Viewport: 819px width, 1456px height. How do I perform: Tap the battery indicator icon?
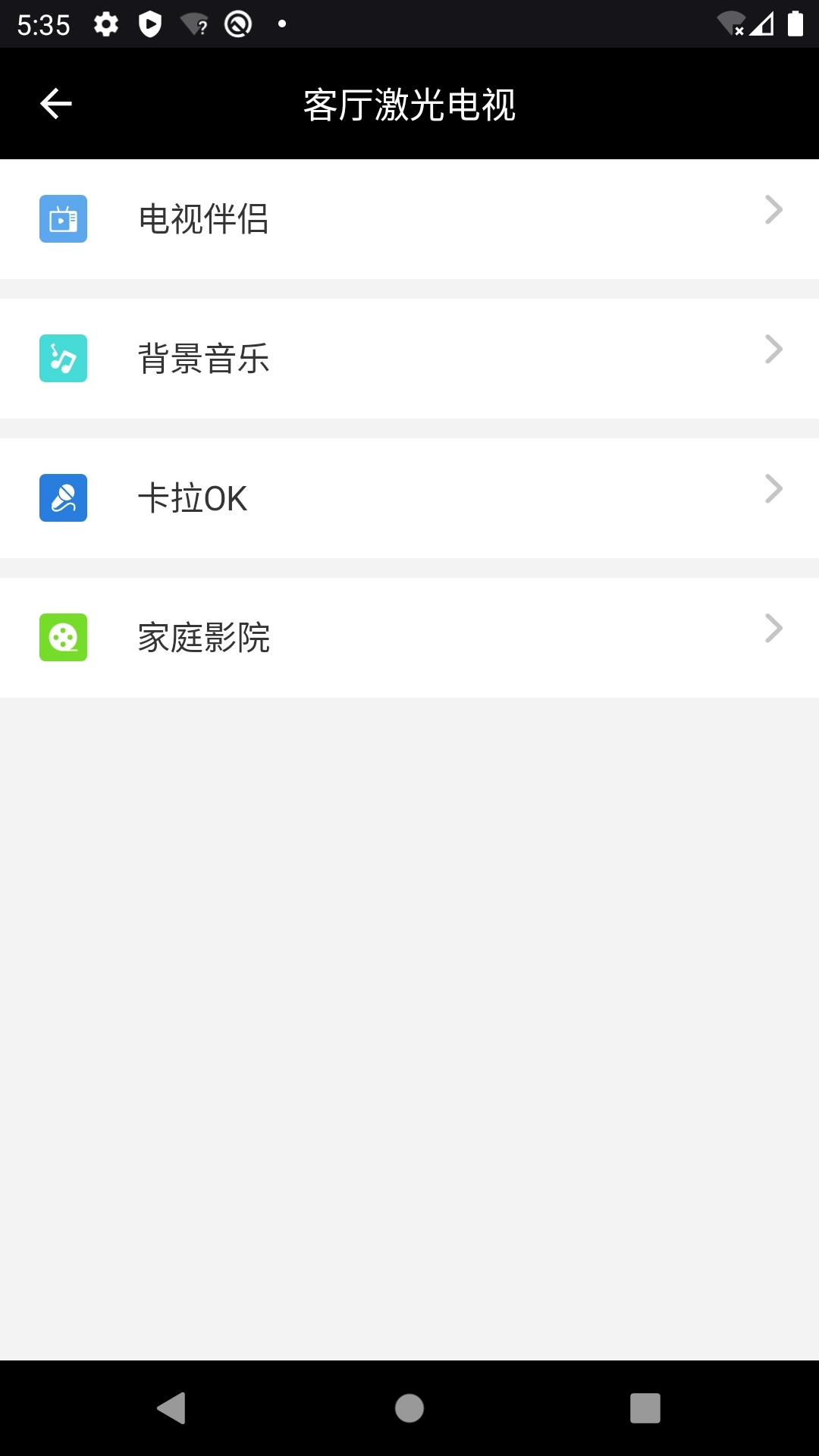[x=797, y=23]
